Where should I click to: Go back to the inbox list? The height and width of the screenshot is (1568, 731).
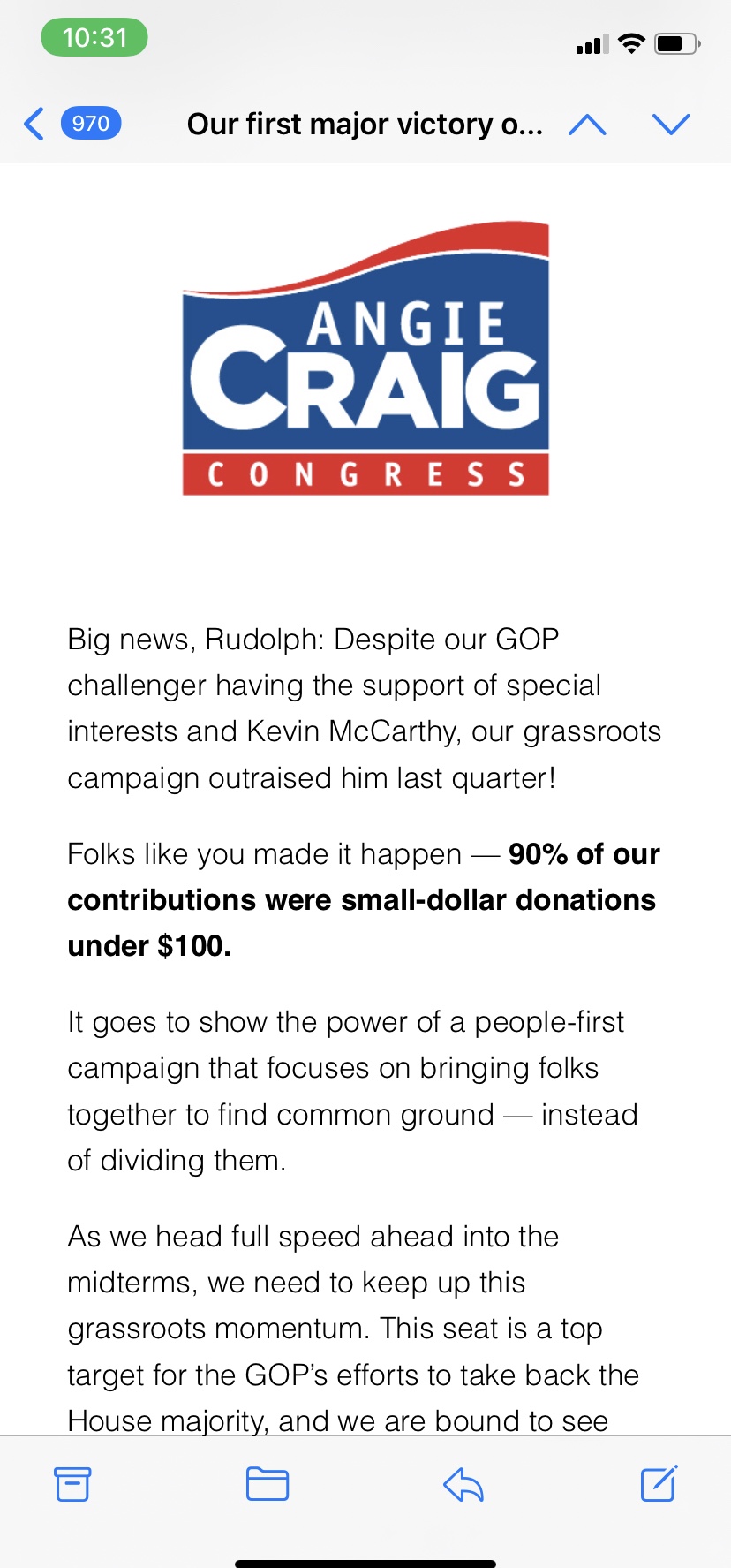pyautogui.click(x=35, y=124)
